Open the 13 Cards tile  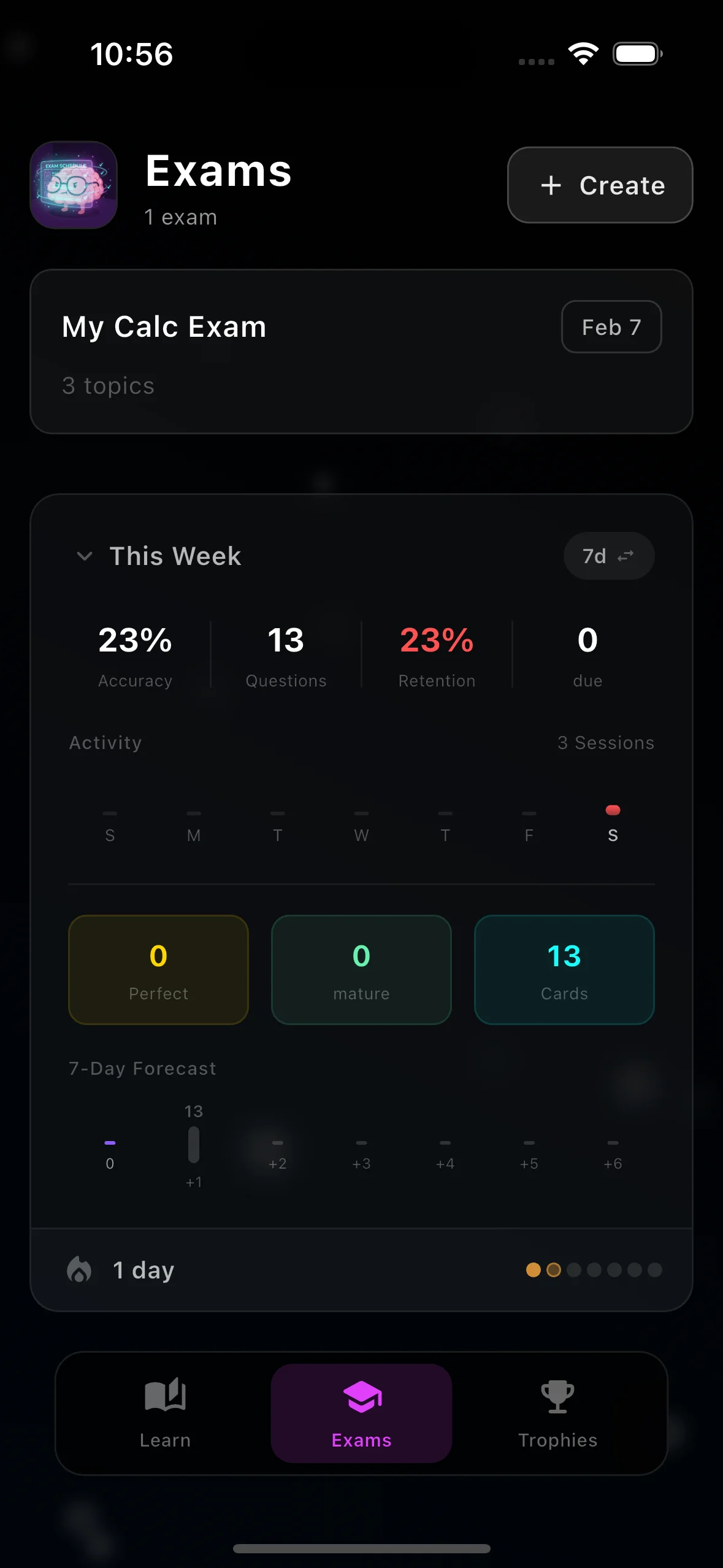(564, 970)
